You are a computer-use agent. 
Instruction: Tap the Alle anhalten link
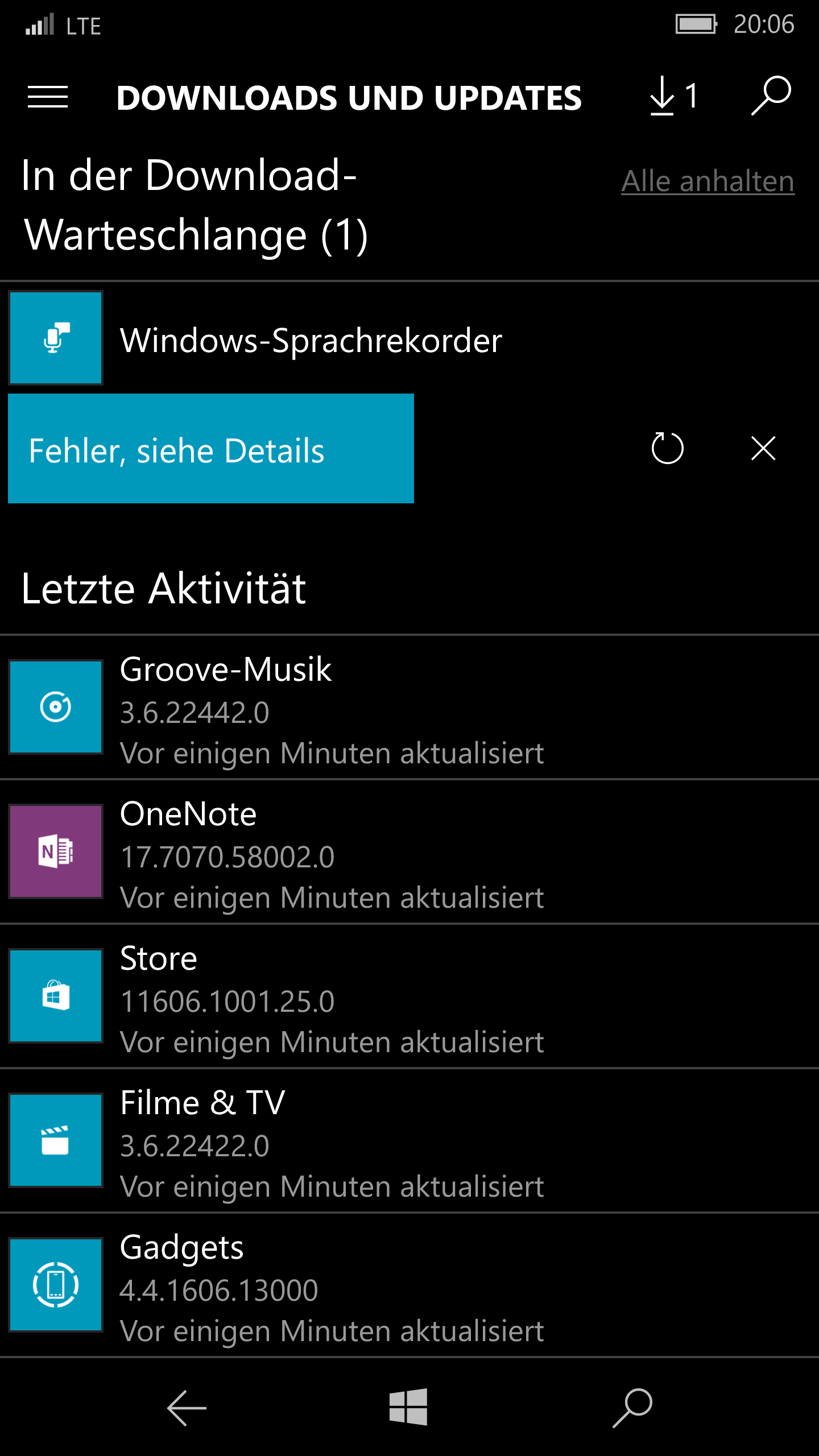pos(708,181)
